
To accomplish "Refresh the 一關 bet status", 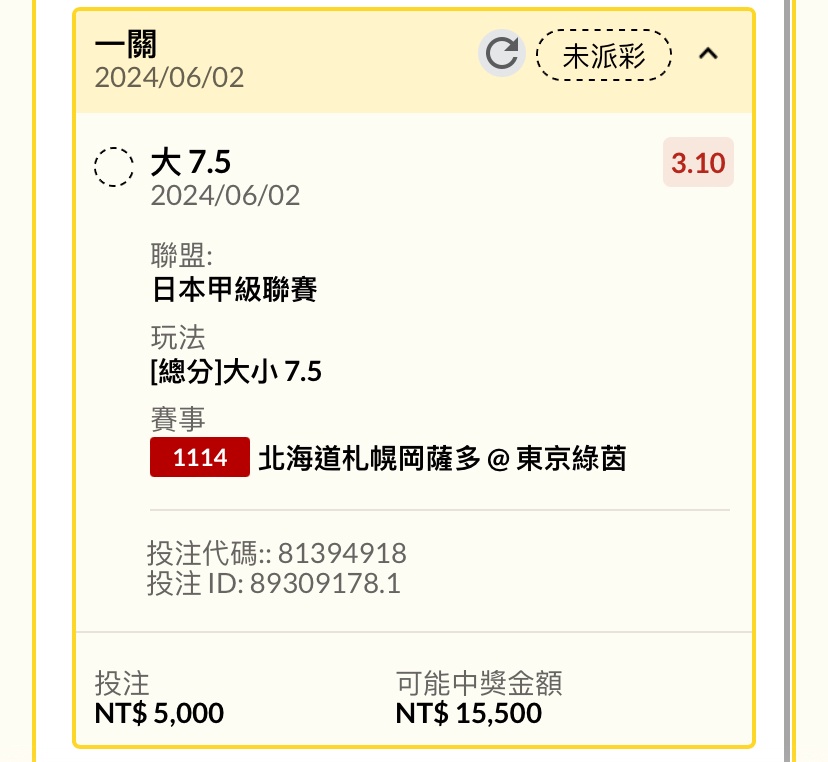I will (501, 53).
